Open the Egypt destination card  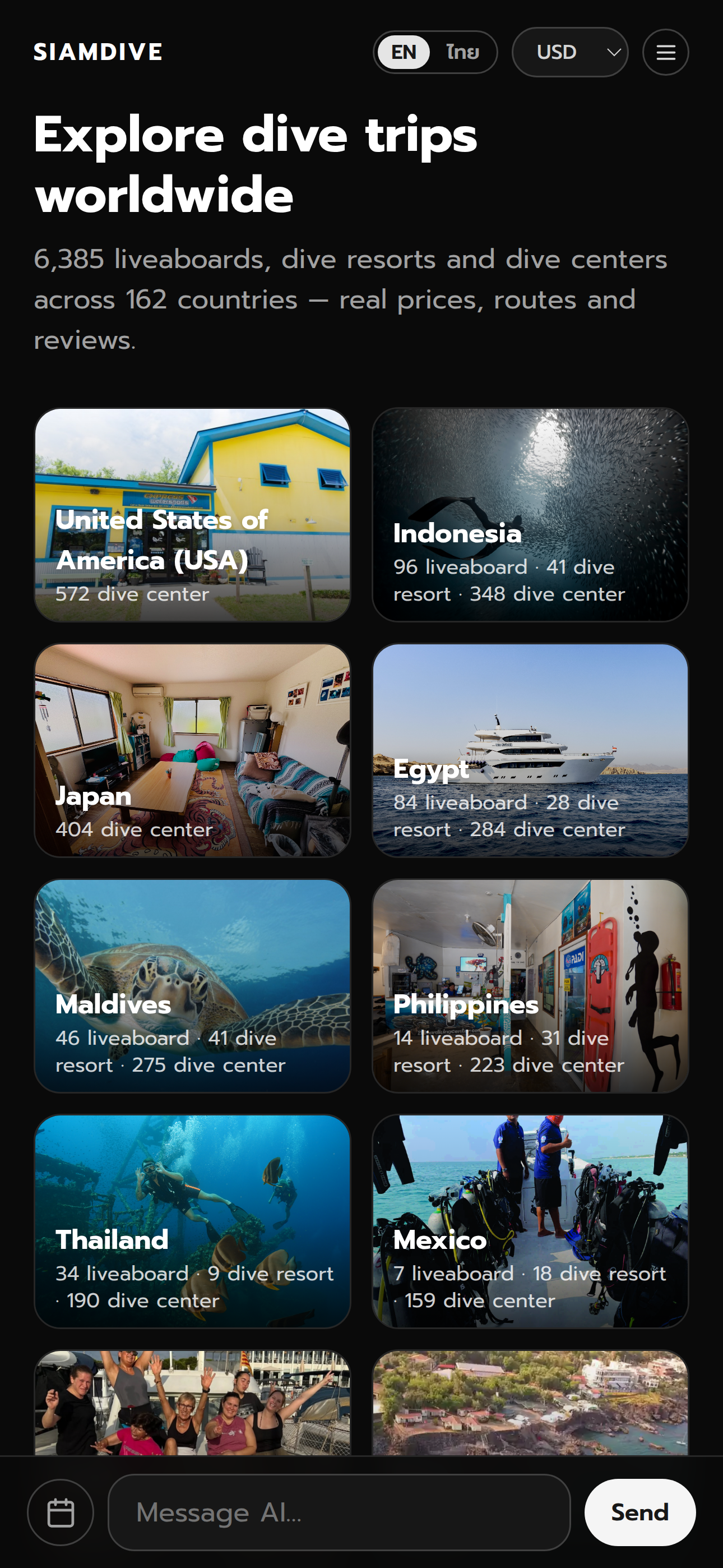coord(530,750)
